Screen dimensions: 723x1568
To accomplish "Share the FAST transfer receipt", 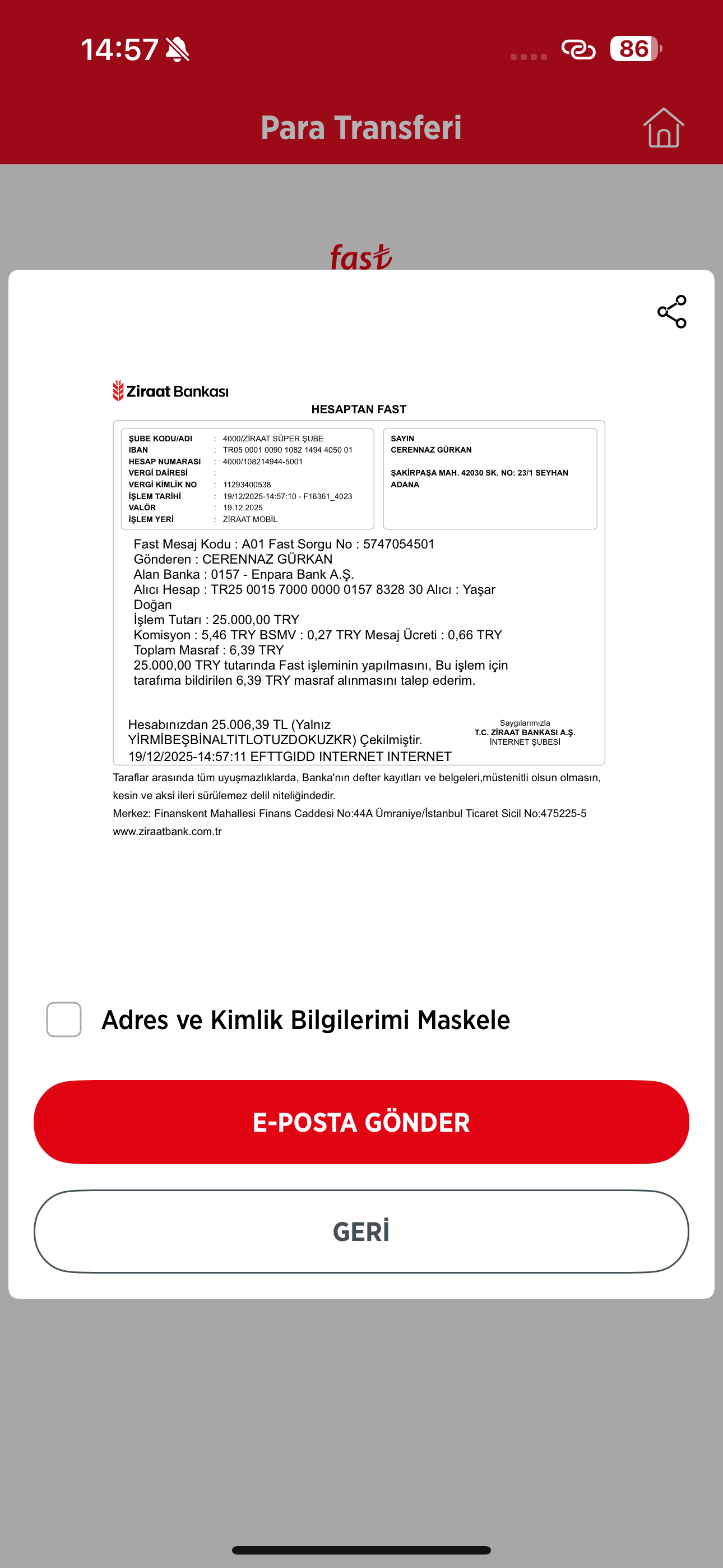I will pos(672,312).
